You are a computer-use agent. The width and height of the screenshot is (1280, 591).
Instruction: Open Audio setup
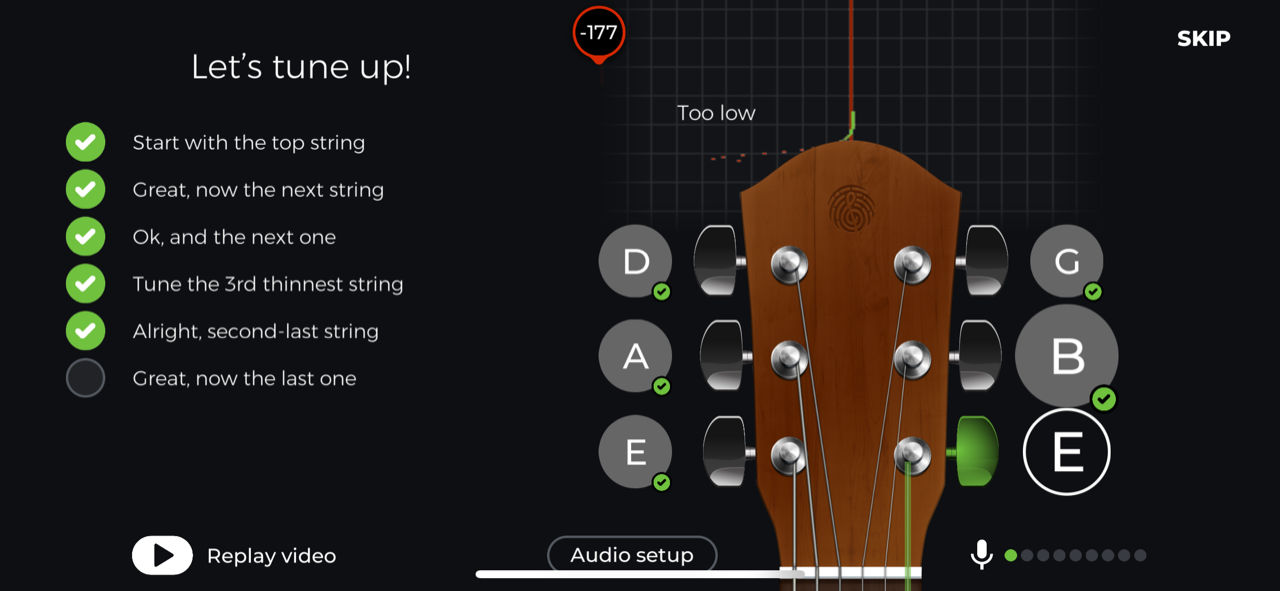pyautogui.click(x=632, y=555)
